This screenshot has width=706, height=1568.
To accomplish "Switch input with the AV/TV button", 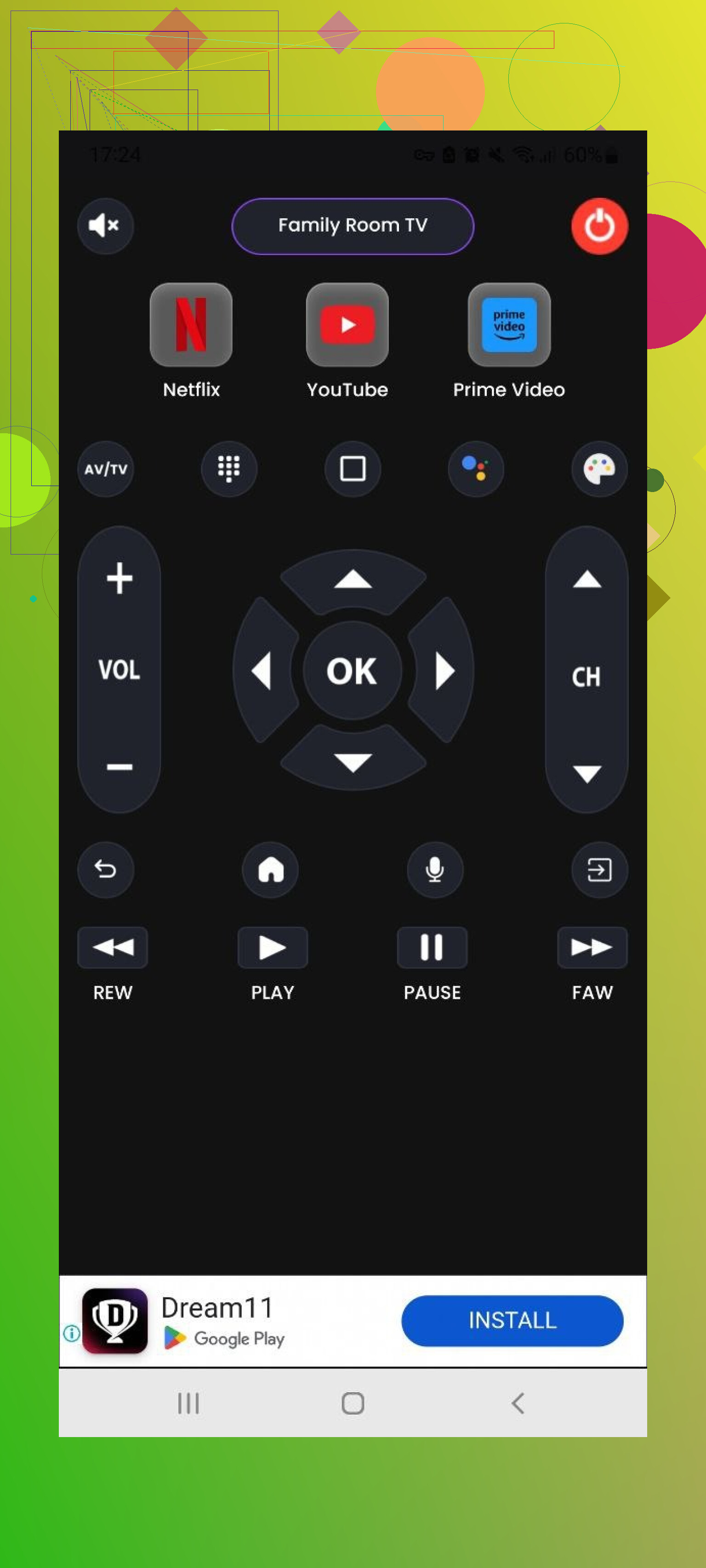I will pyautogui.click(x=105, y=469).
